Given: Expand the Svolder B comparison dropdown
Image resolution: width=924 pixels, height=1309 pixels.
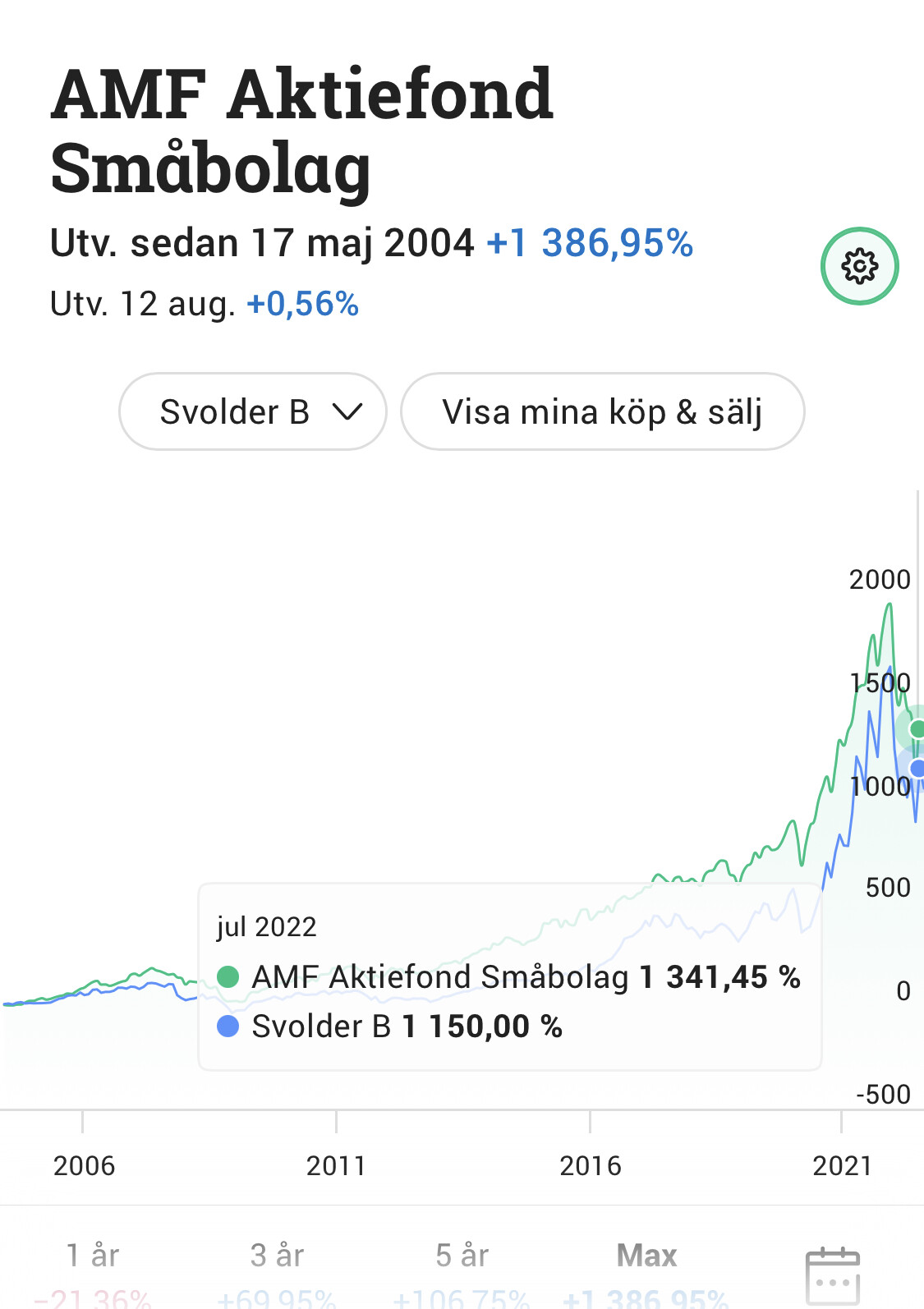Looking at the screenshot, I should 253,411.
